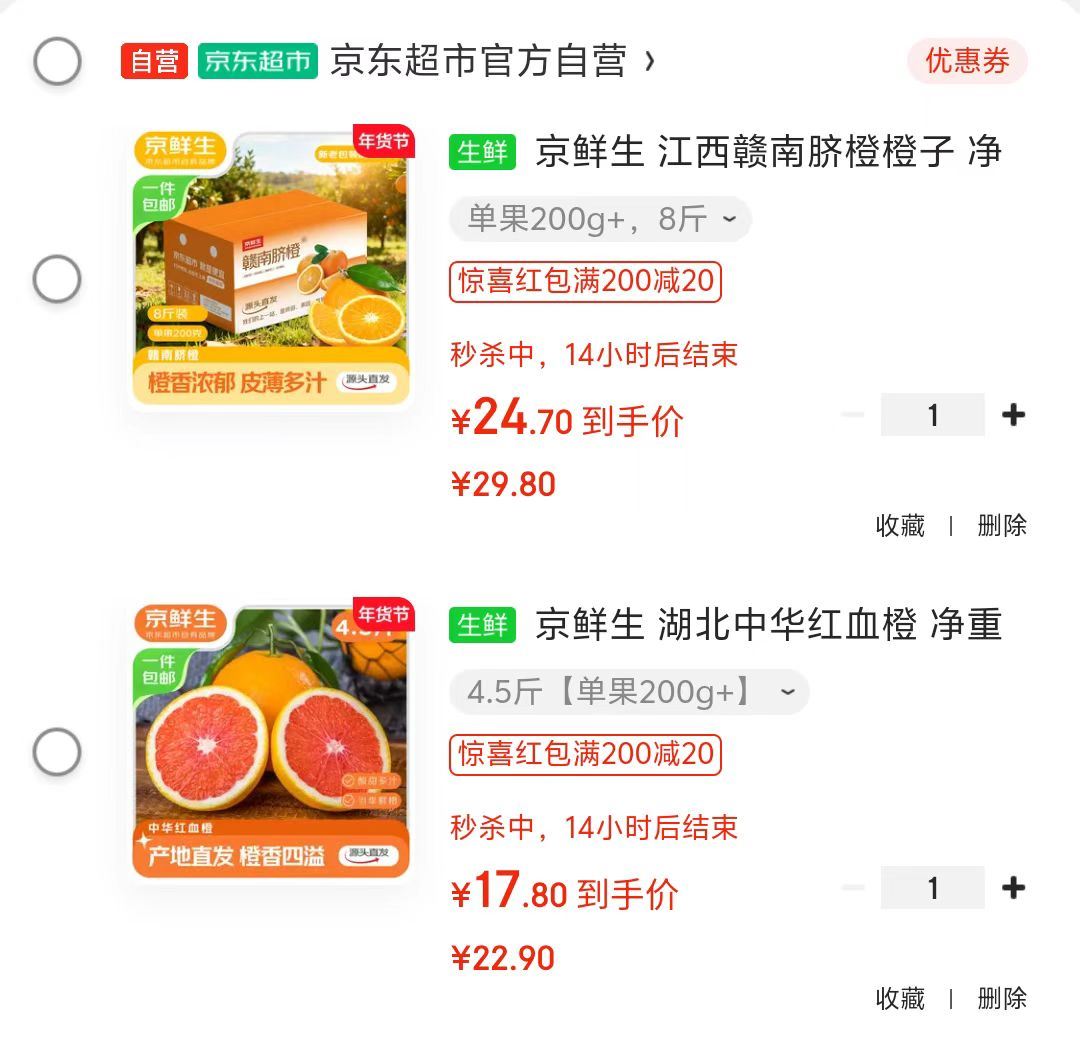The image size is (1080, 1053).
Task: Increase quantity of 赣南脐橙
Action: [x=1013, y=415]
